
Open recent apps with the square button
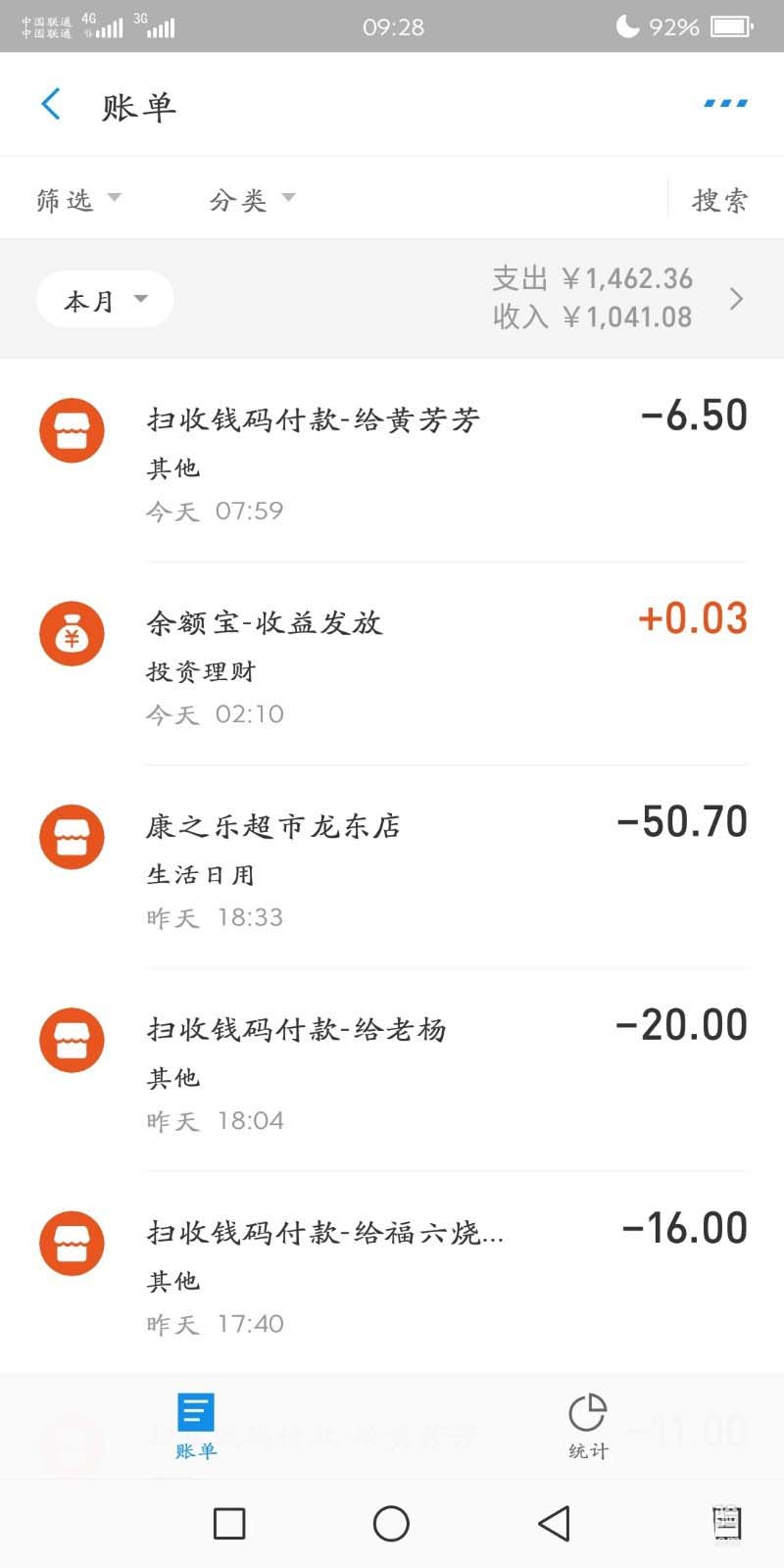coord(229,1523)
